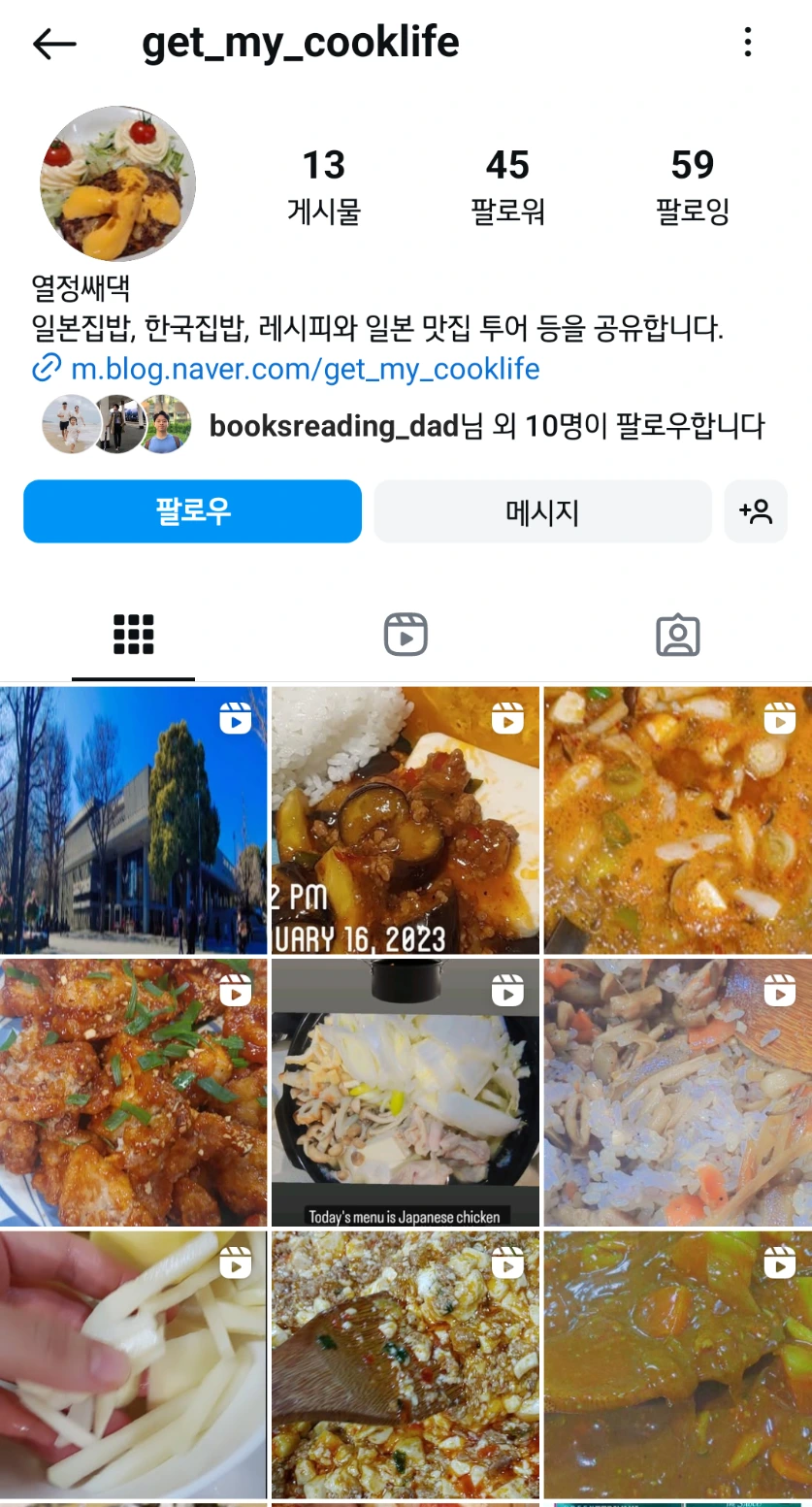See followers in common with booksreading_dad
The image size is (812, 1507).
point(486,425)
